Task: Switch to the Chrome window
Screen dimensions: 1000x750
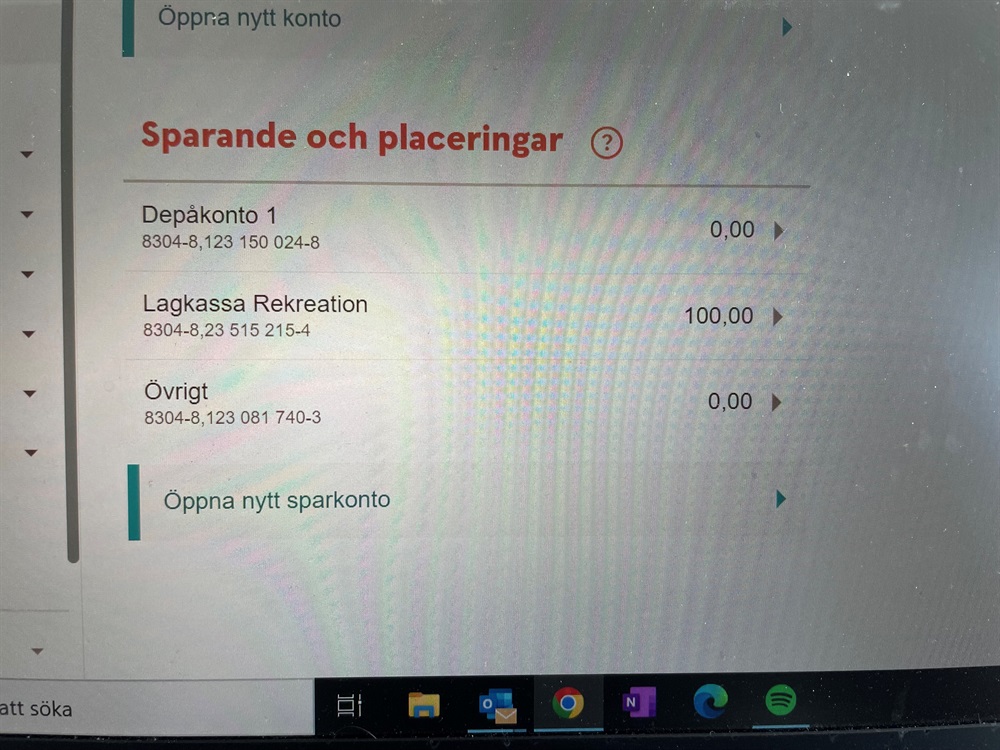Action: (568, 704)
